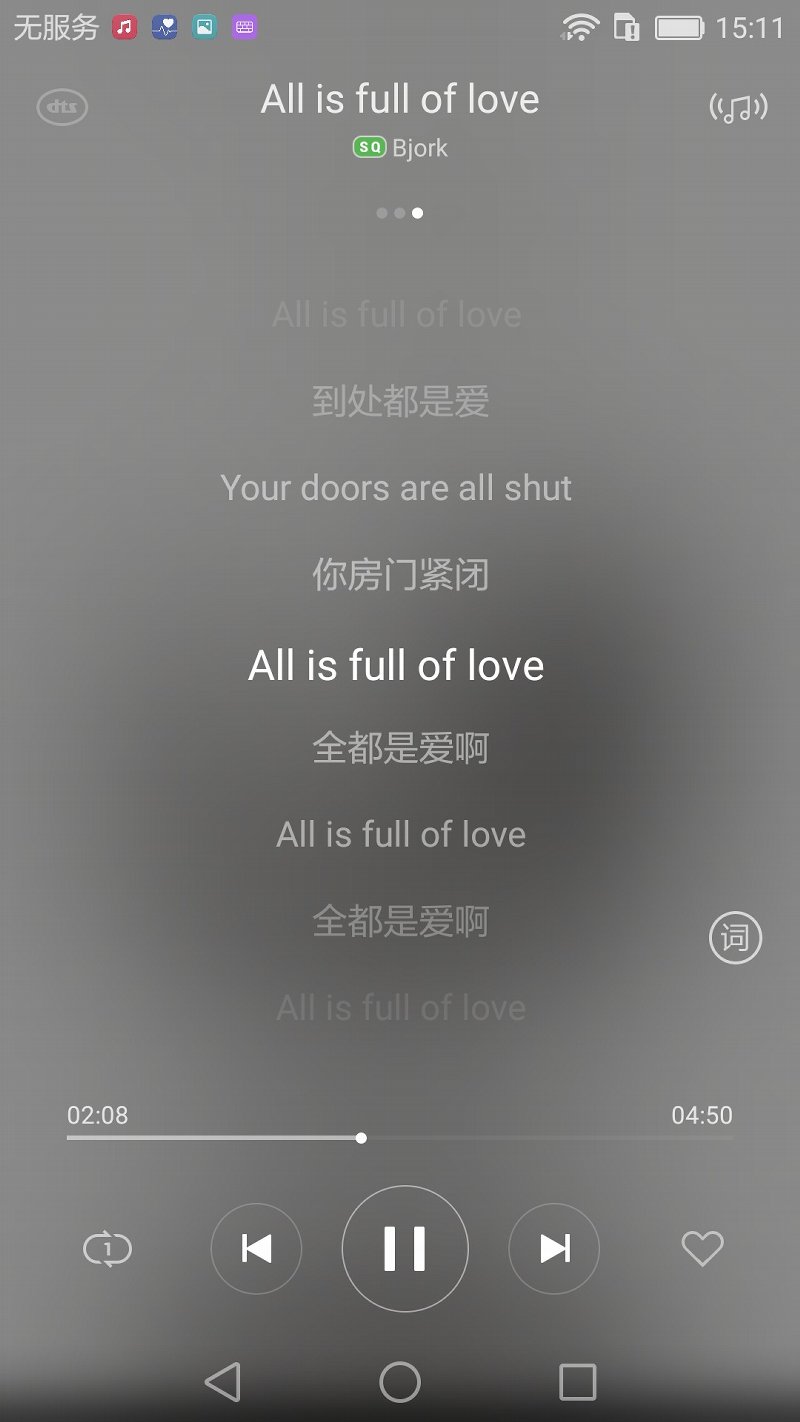
Task: Select the third page indicator dot
Action: (x=417, y=213)
